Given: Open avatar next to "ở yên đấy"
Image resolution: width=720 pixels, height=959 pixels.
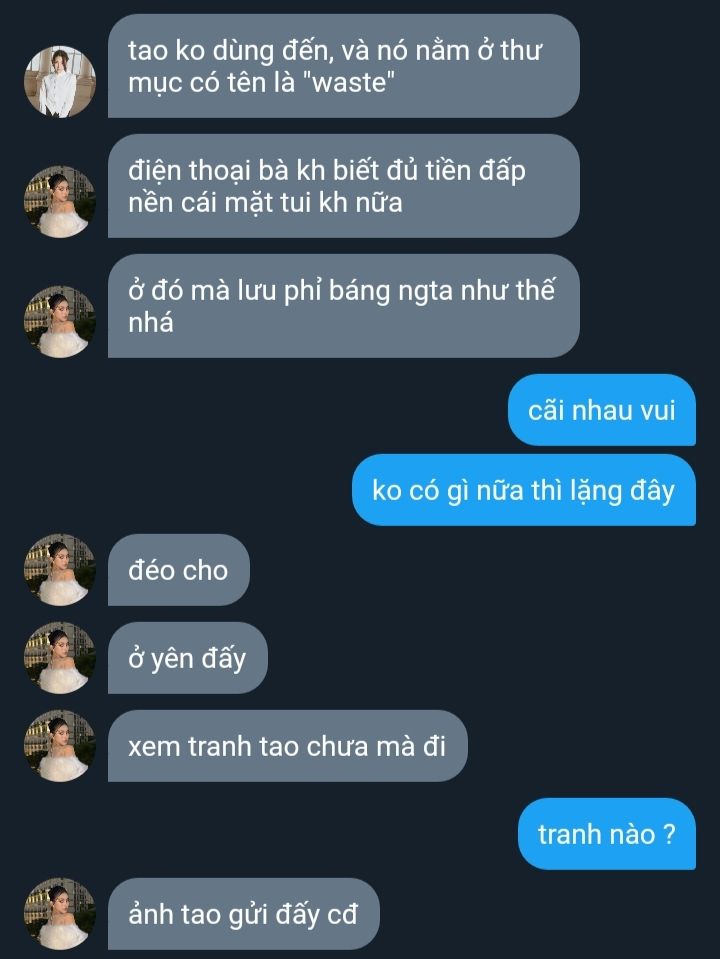Looking at the screenshot, I should [x=60, y=657].
